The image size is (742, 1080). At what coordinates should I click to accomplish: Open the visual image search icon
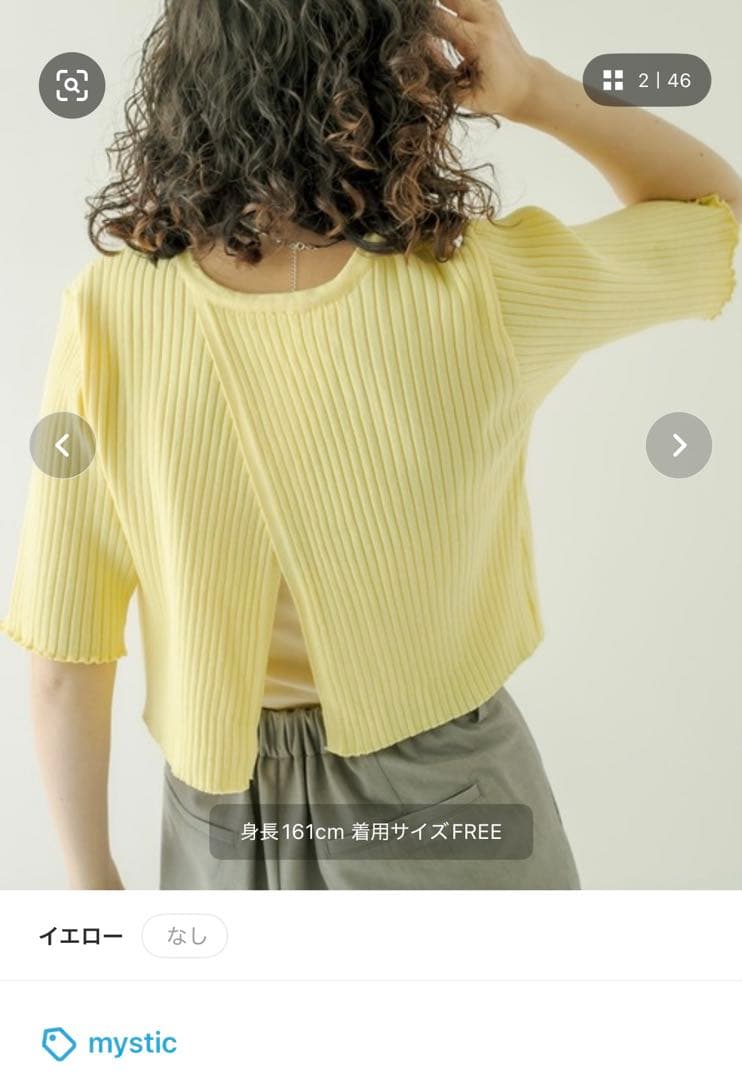pyautogui.click(x=72, y=86)
